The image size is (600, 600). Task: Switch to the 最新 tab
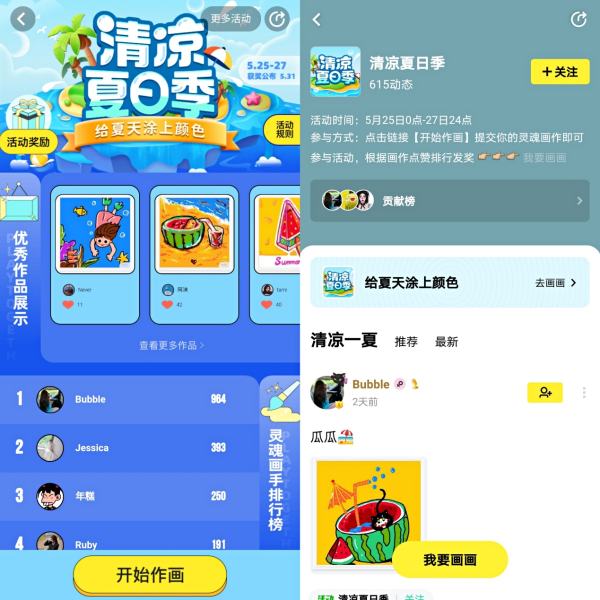click(446, 342)
